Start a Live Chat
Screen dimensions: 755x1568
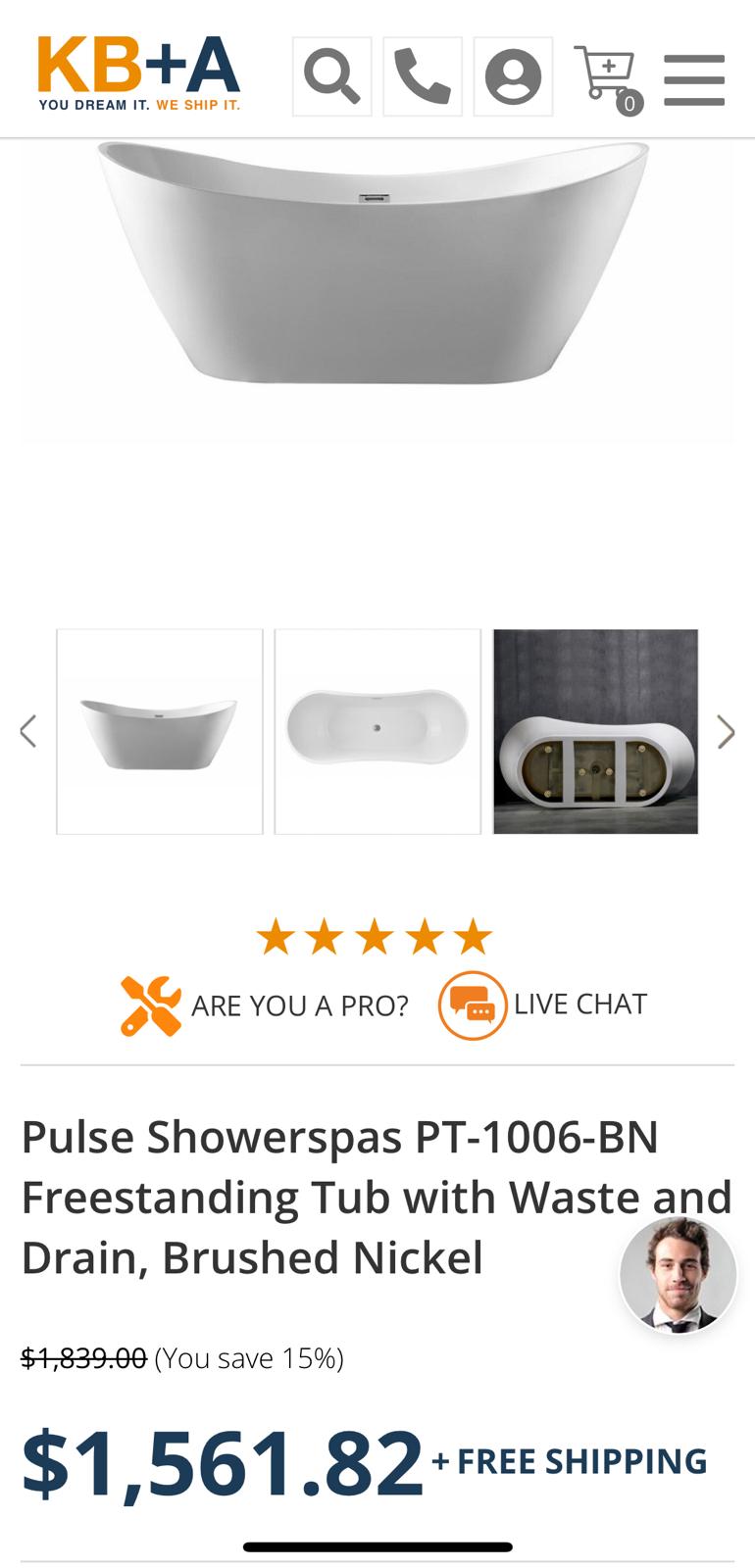click(x=543, y=1004)
